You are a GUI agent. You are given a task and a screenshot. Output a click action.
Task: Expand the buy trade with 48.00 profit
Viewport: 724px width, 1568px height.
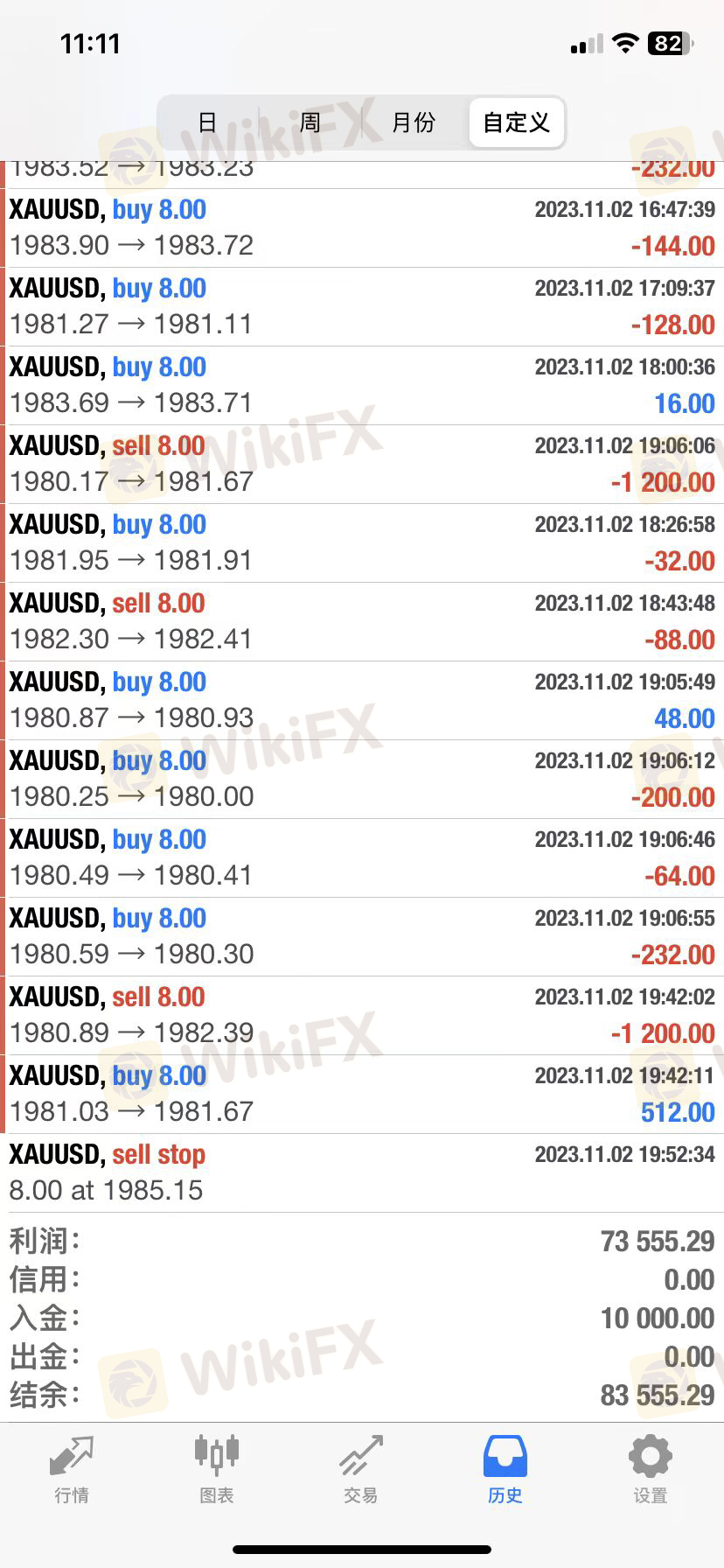coord(362,701)
